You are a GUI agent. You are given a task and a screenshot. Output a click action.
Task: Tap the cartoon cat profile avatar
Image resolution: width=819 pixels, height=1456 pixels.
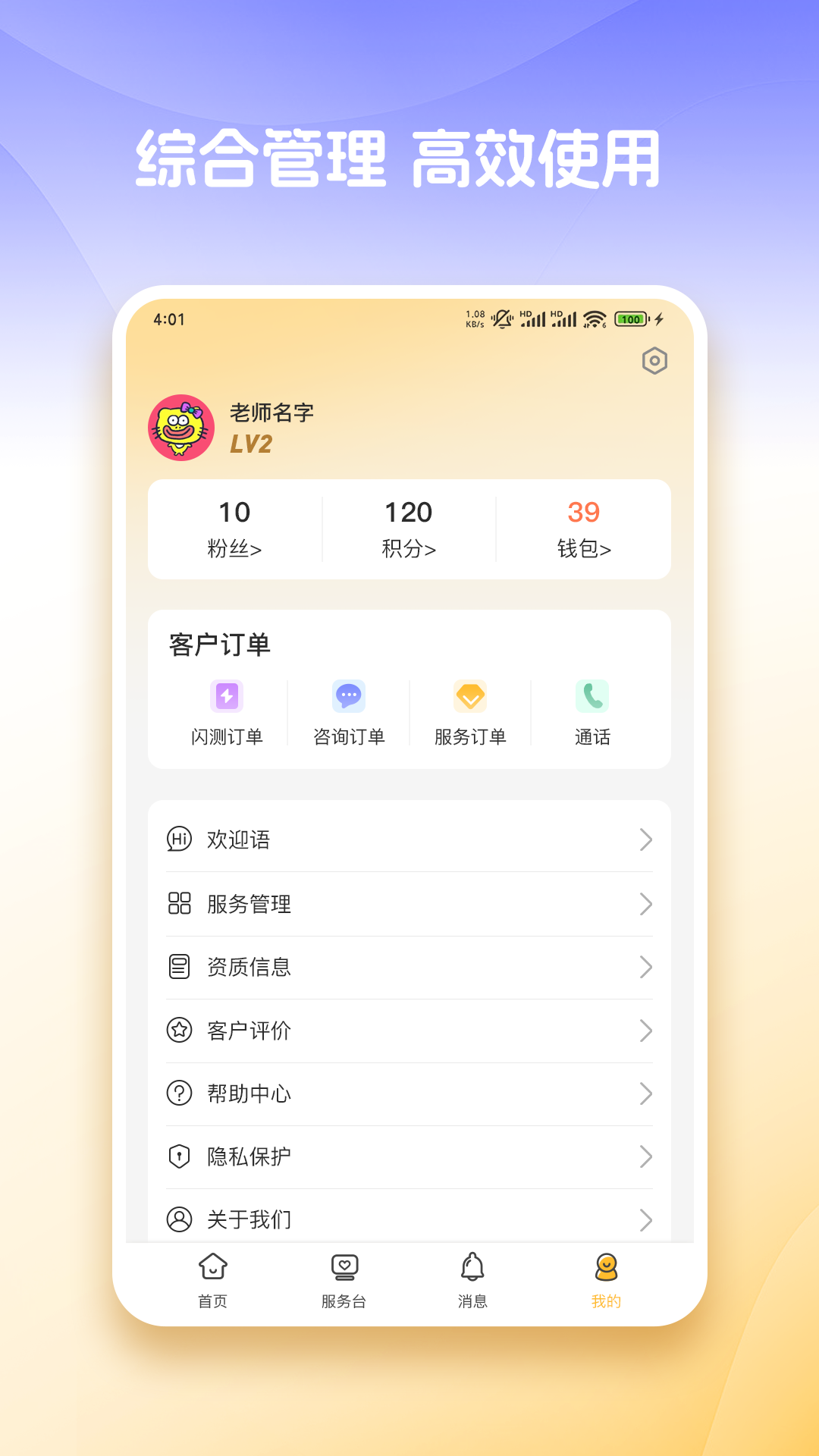(182, 428)
